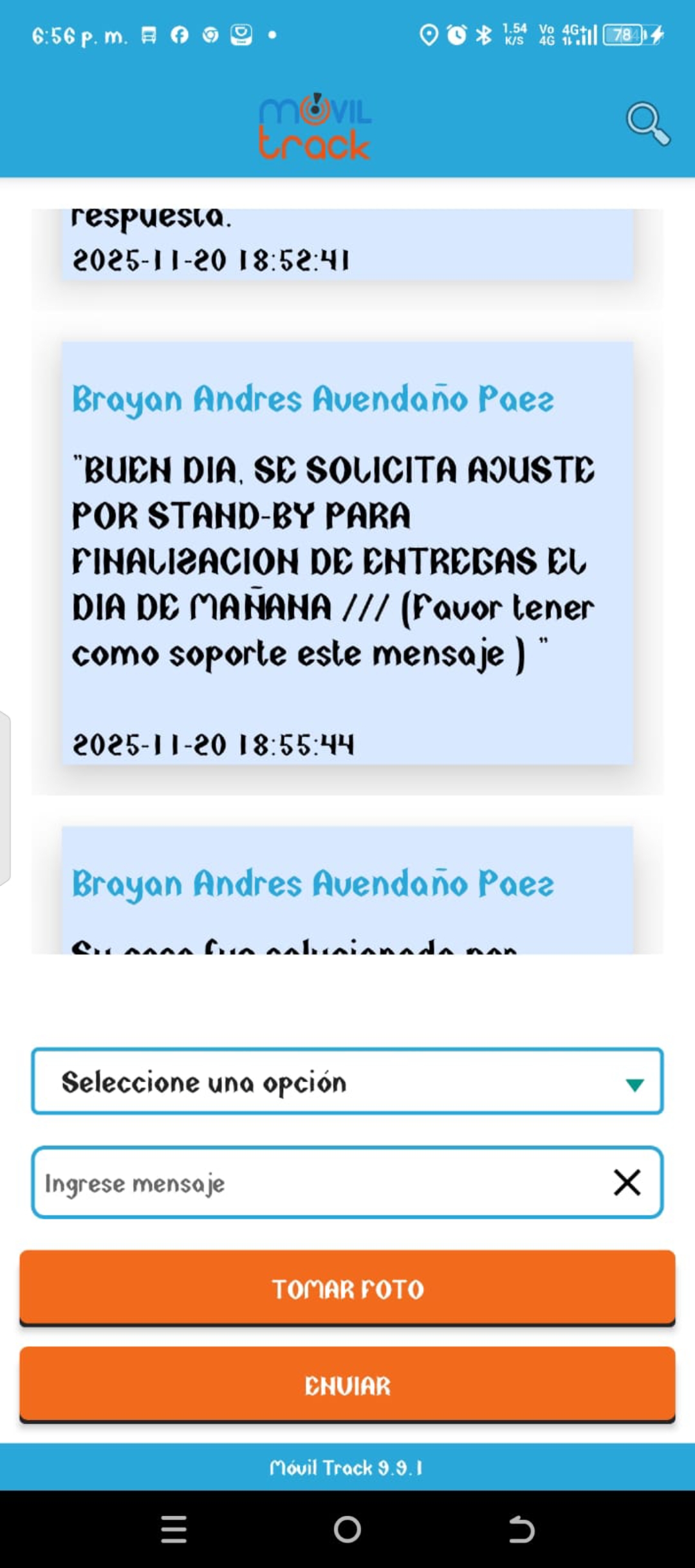695x1568 pixels.
Task: Clear the message field with X
Action: (627, 1183)
